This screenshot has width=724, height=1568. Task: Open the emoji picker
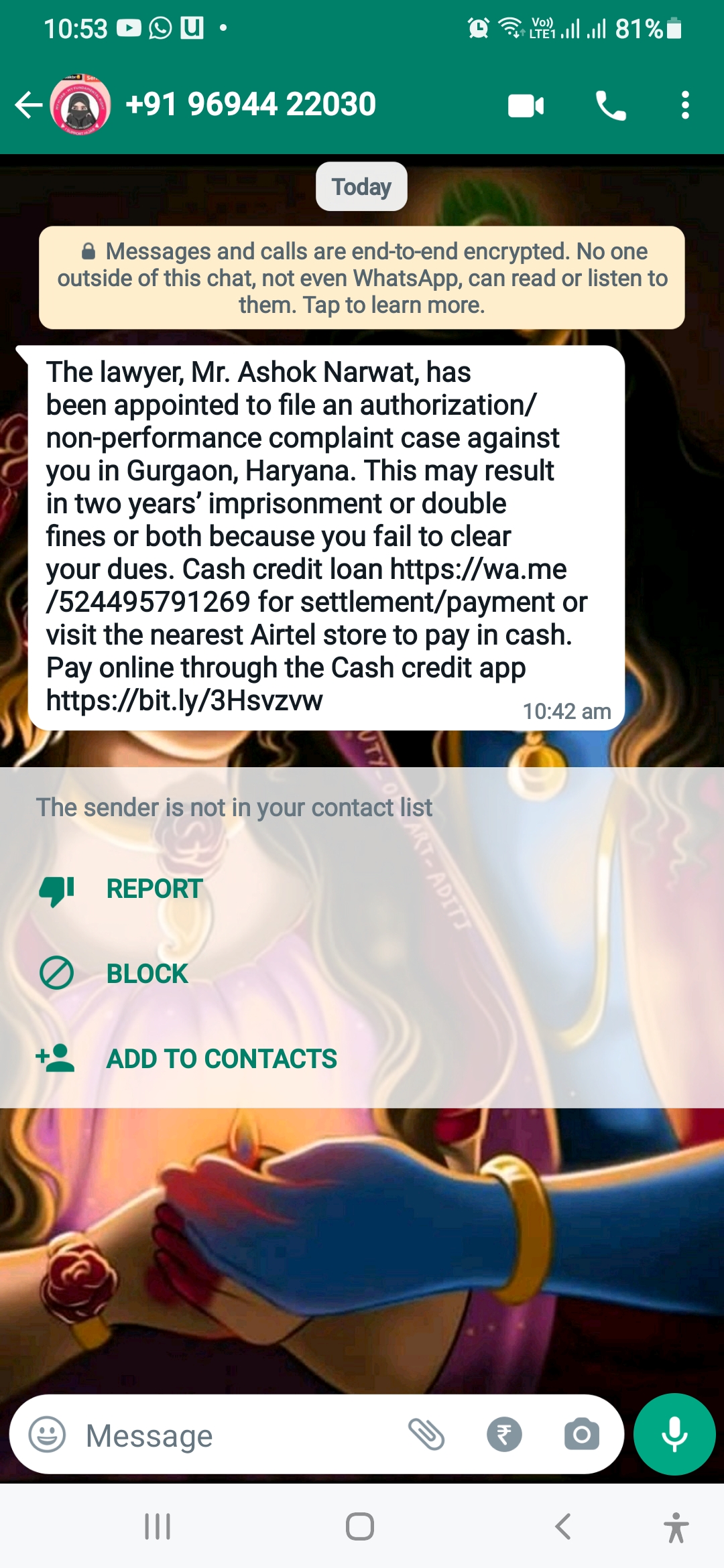[47, 1435]
